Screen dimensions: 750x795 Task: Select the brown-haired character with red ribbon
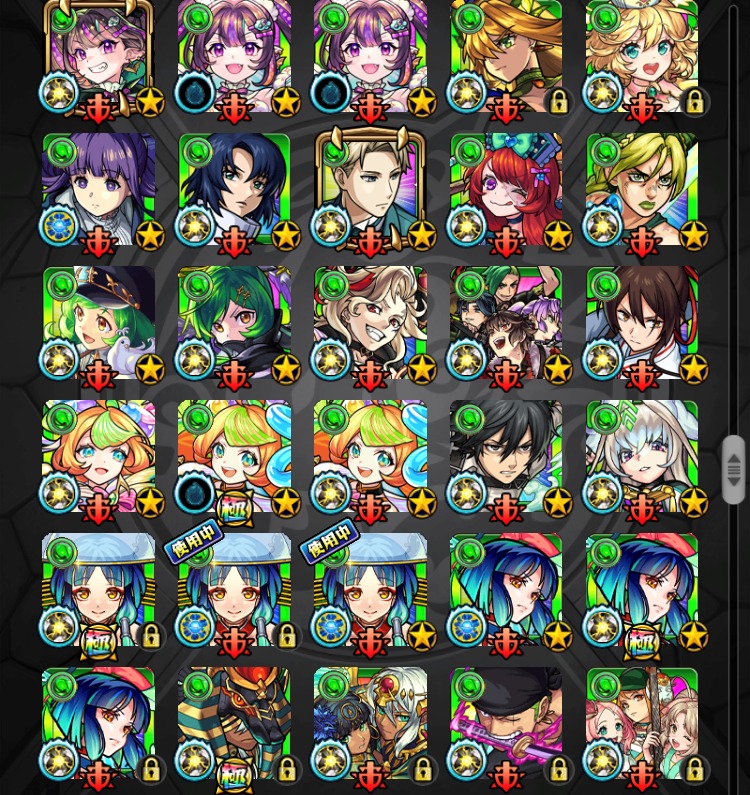tap(642, 323)
